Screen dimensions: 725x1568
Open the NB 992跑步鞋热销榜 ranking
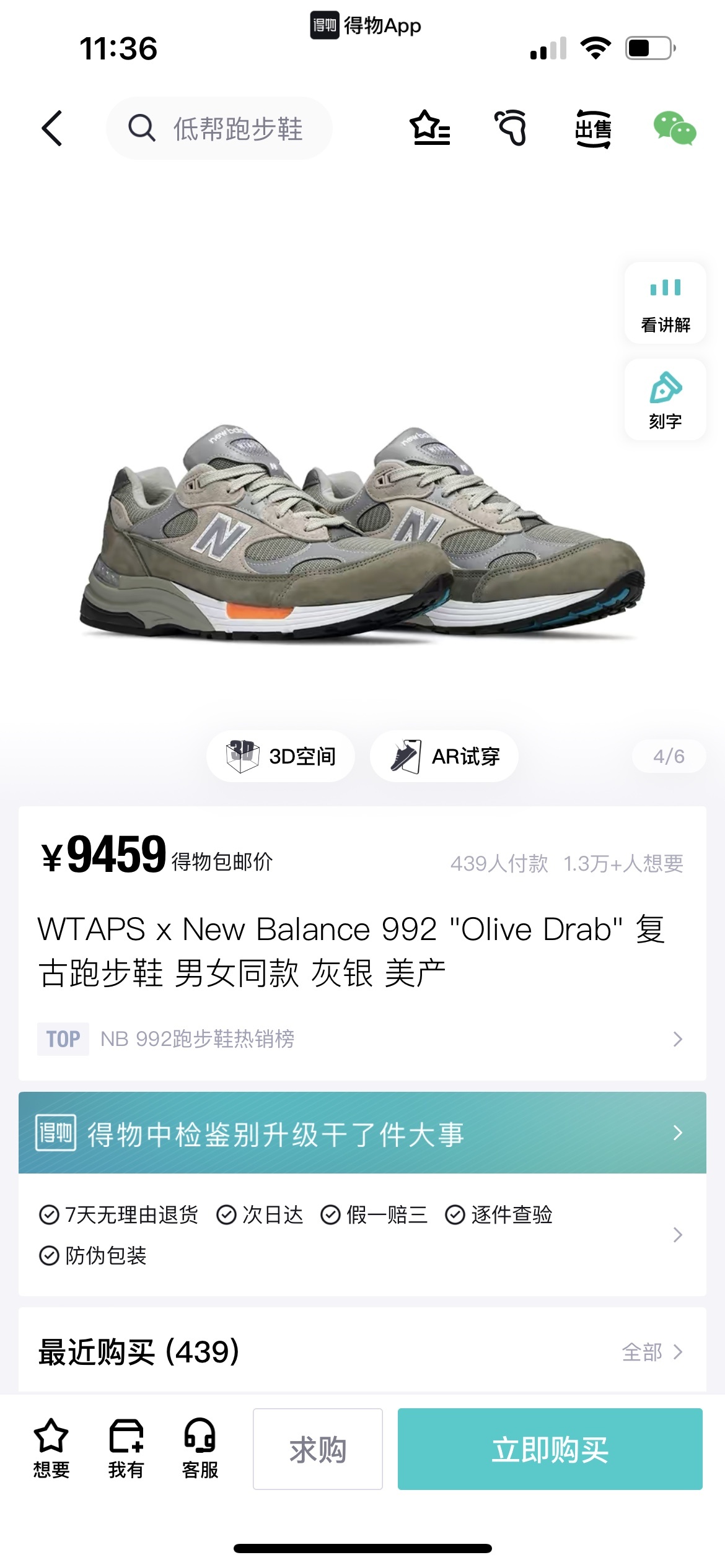point(362,1039)
